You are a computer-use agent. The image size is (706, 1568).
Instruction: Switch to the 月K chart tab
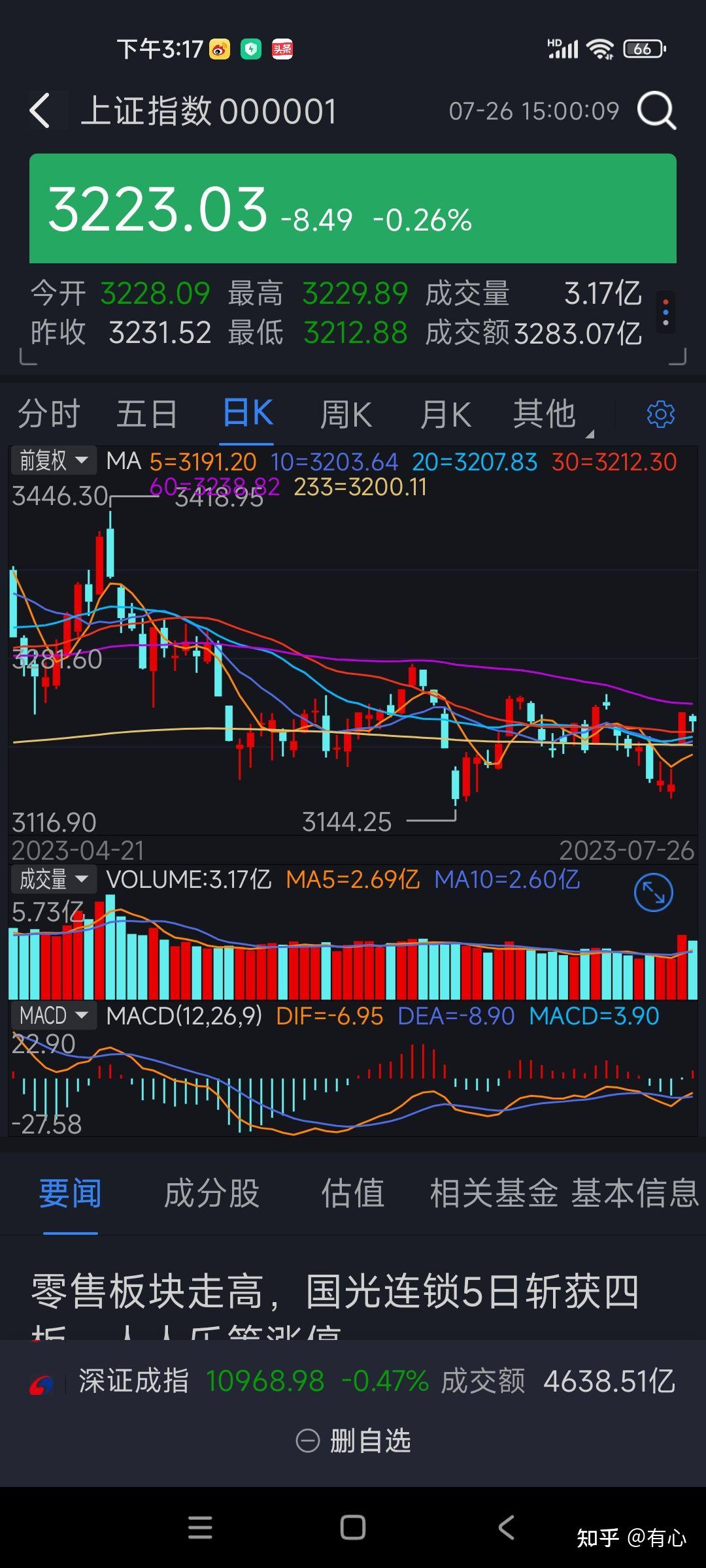[x=445, y=414]
